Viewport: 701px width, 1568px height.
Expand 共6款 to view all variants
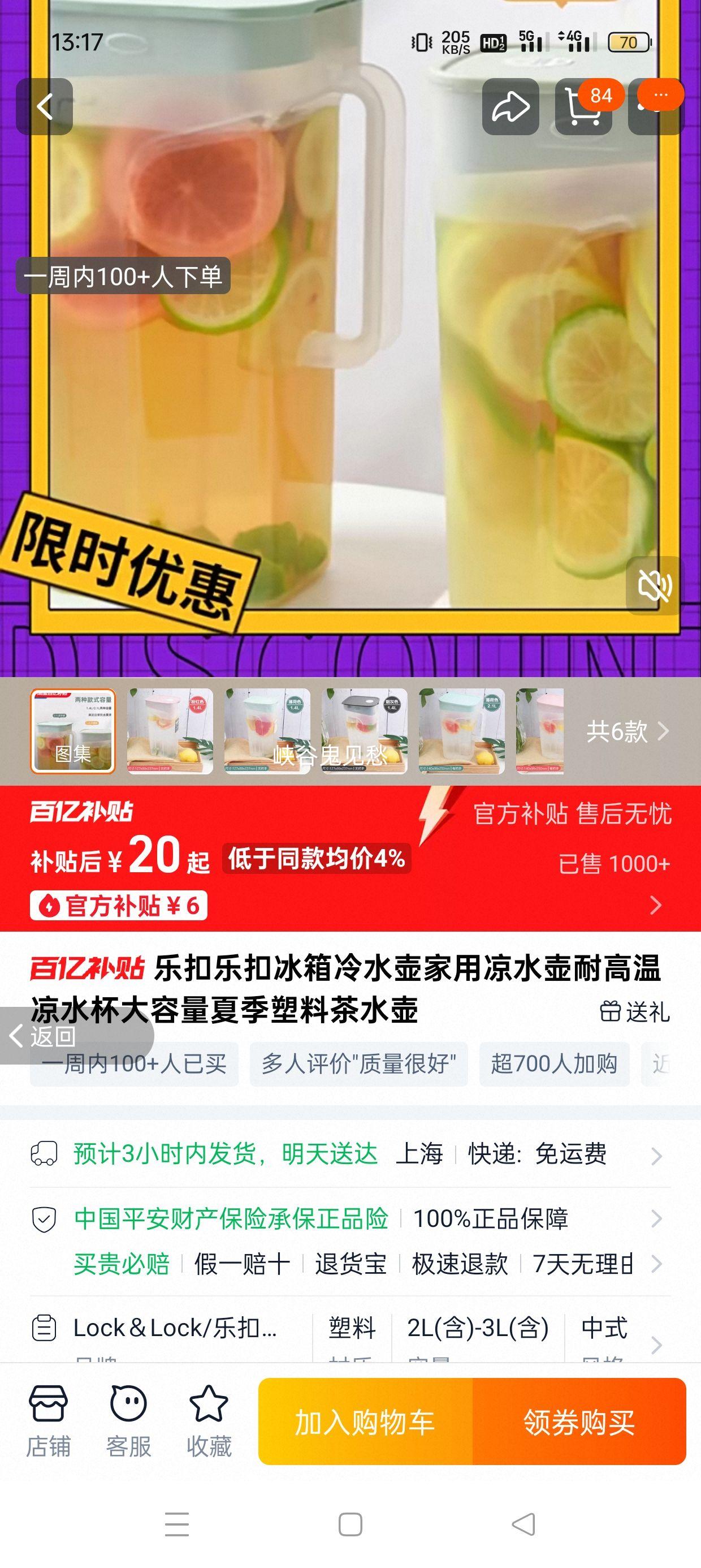click(x=619, y=733)
